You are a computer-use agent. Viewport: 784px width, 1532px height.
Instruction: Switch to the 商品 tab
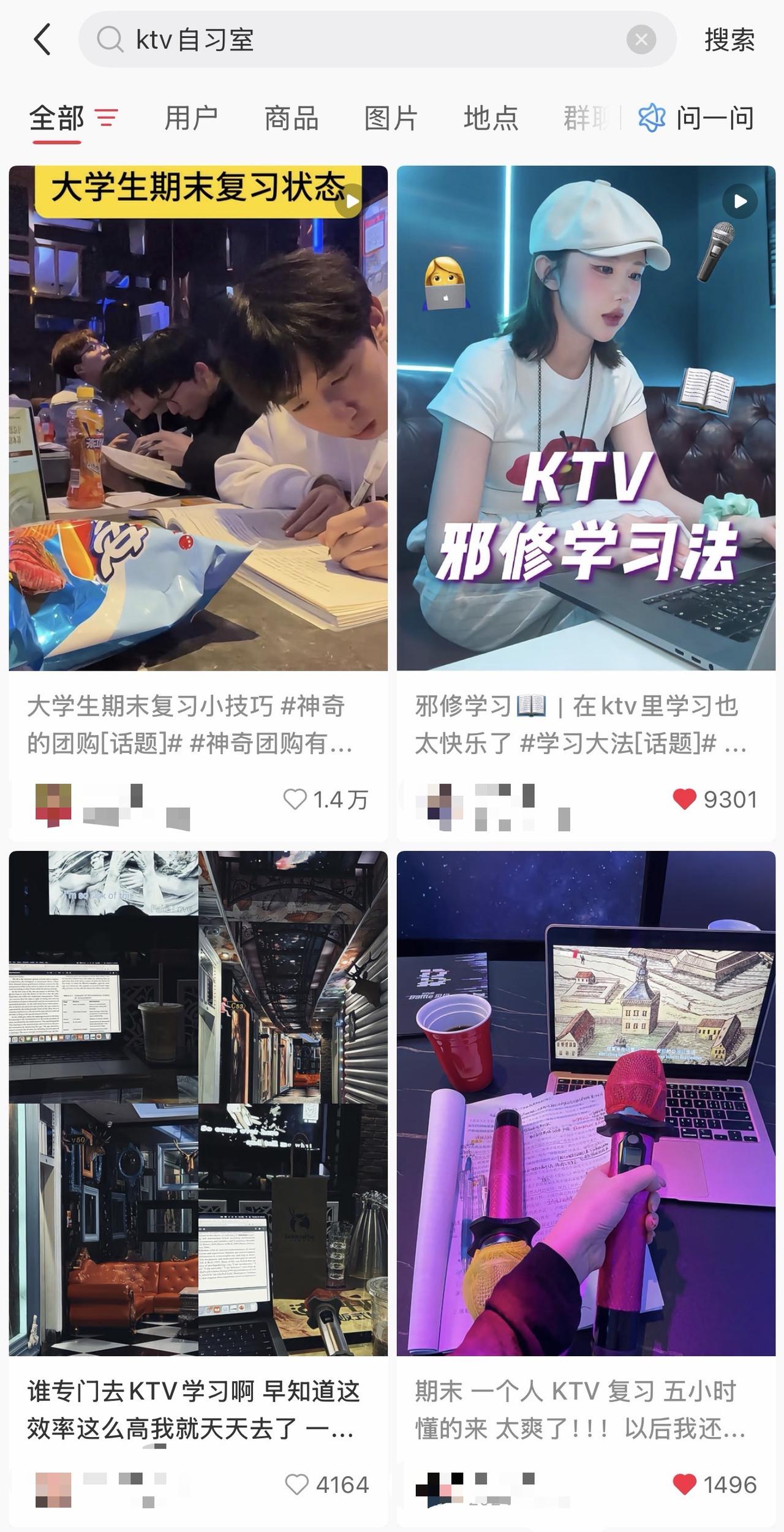coord(291,118)
